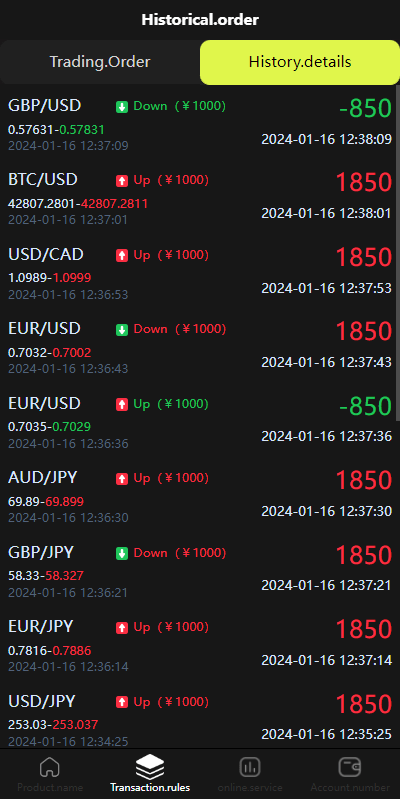Screen dimensions: 400x799
Task: Tap the Transaction.rules bottom tab
Action: click(150, 774)
